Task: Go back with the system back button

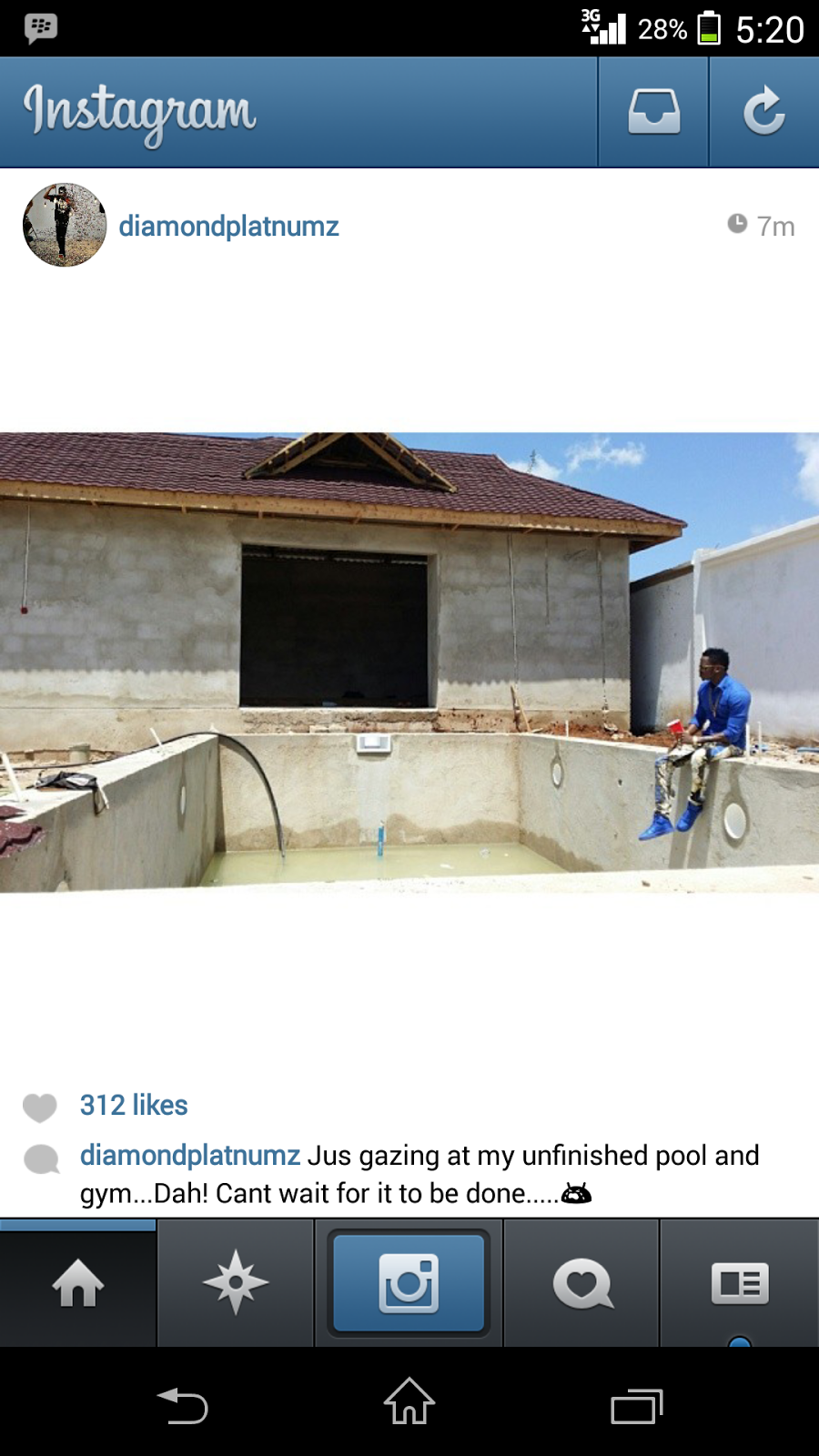Action: (183, 1405)
